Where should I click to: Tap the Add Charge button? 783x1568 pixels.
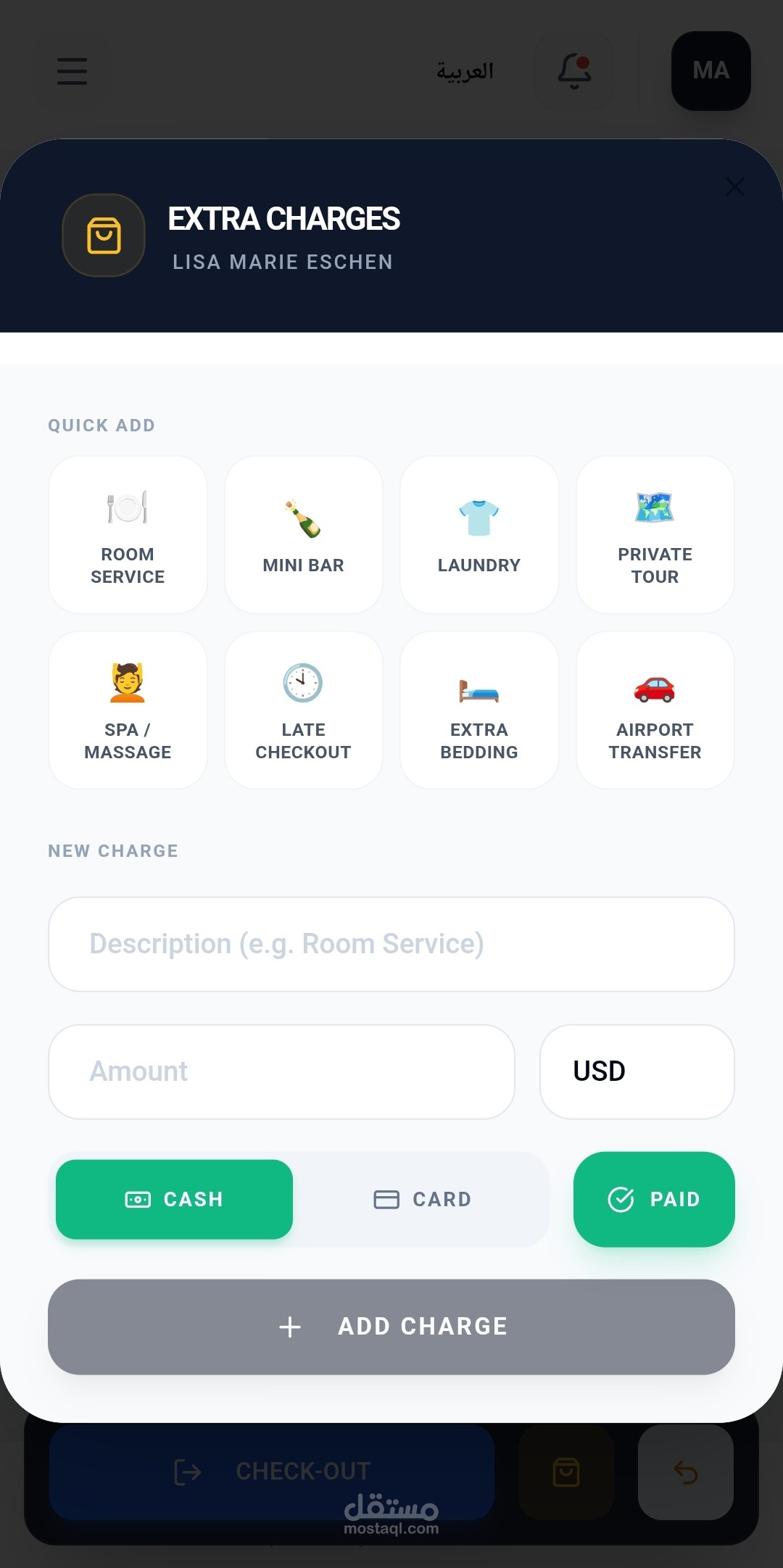[391, 1327]
